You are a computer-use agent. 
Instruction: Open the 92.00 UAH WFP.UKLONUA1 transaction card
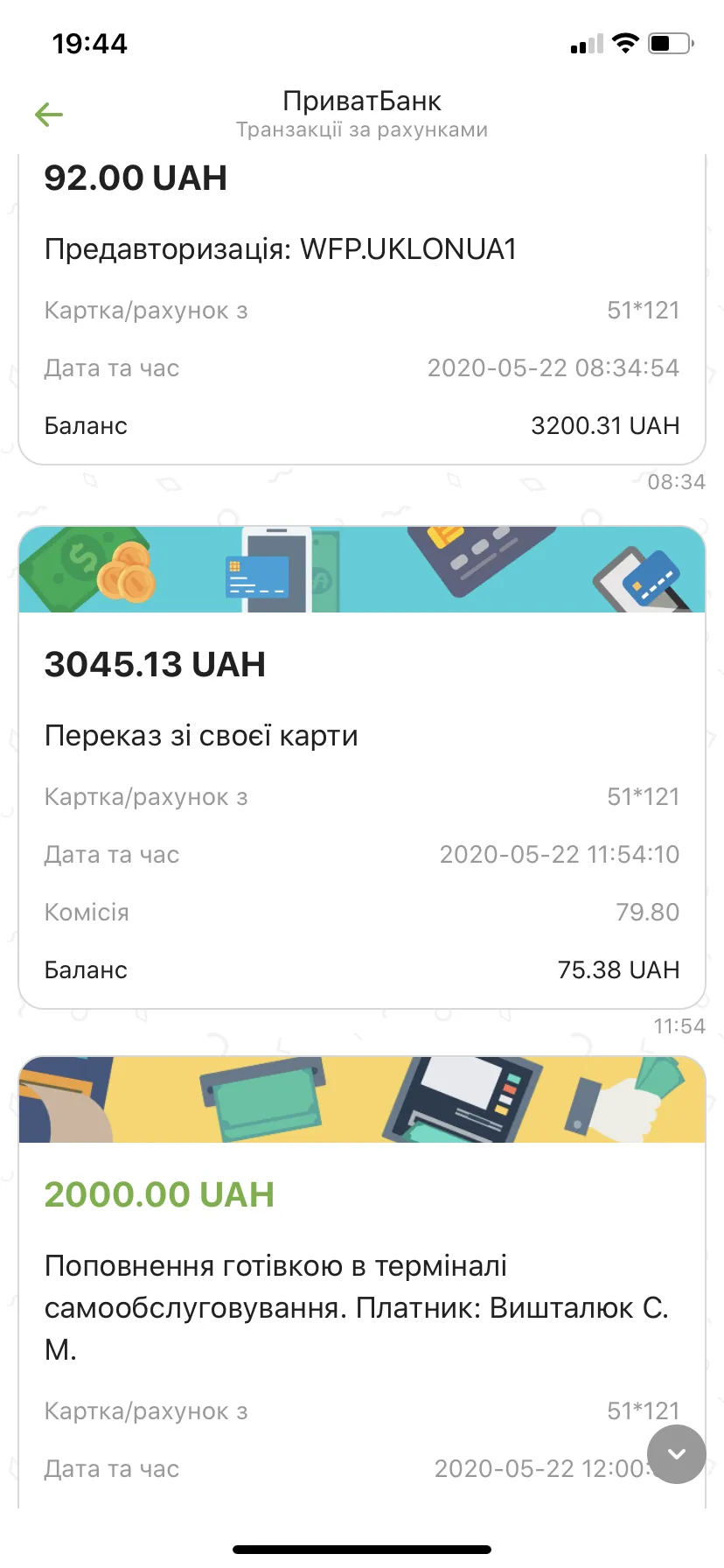[x=362, y=310]
